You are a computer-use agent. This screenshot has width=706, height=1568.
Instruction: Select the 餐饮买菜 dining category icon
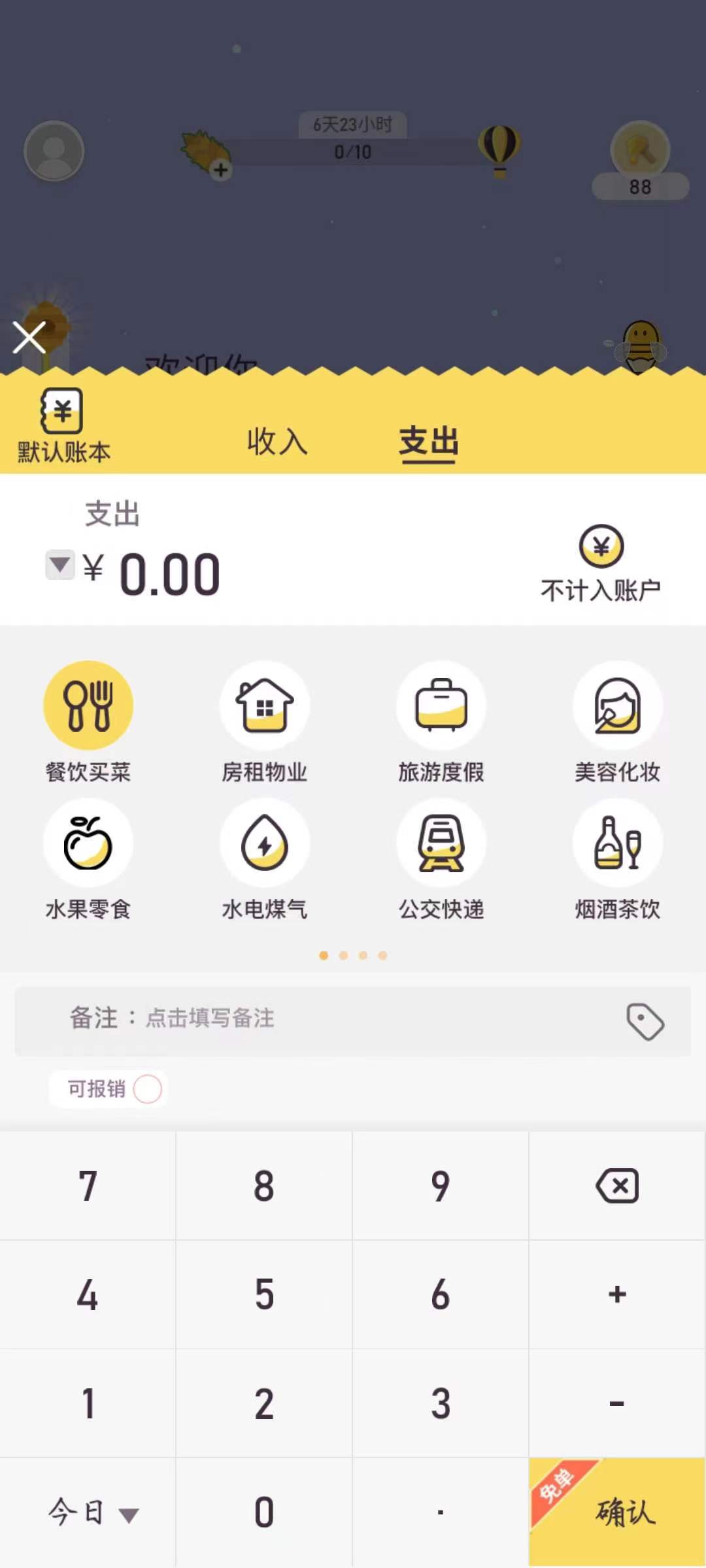pos(88,706)
